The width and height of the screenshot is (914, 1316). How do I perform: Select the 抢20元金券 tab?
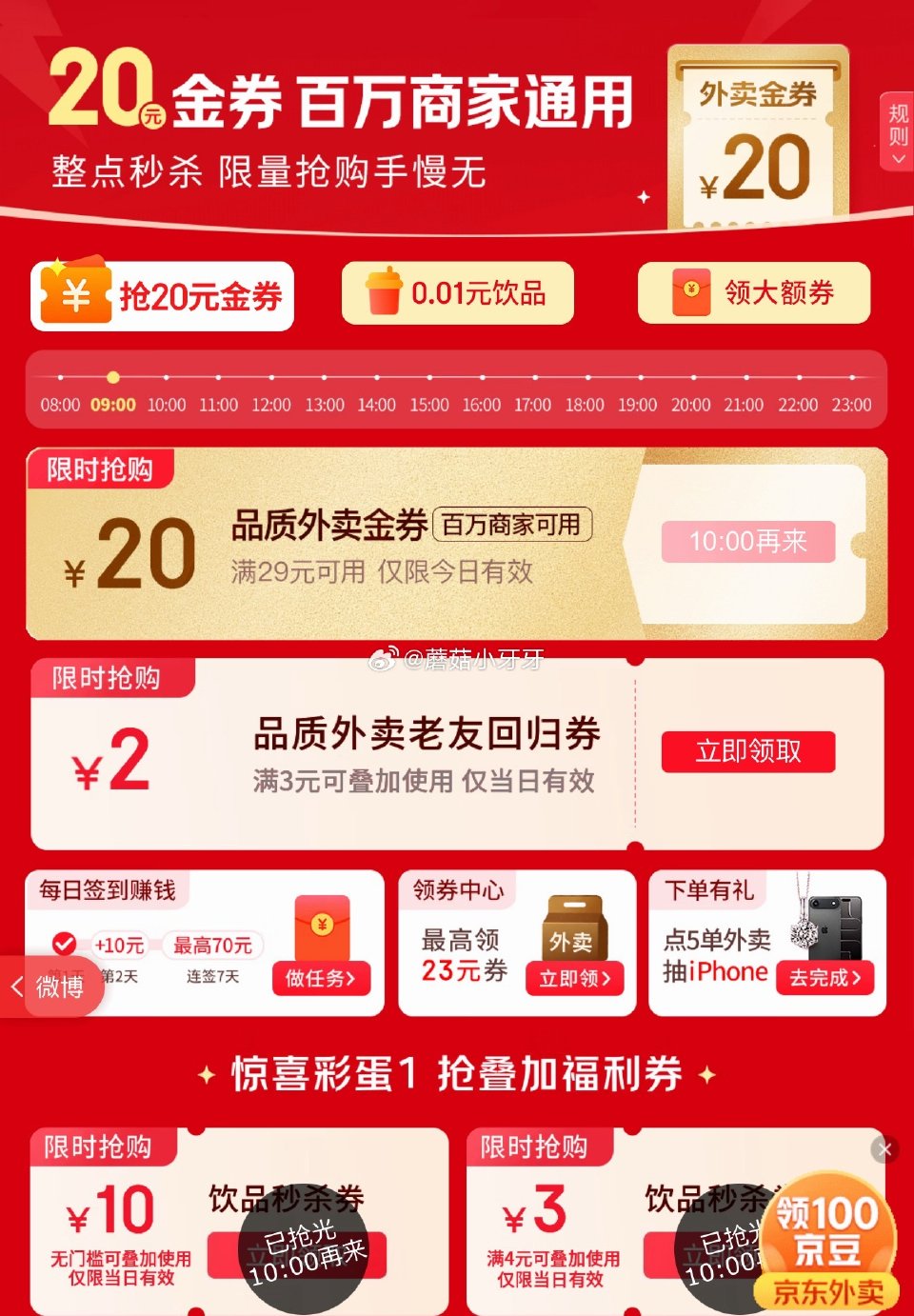(x=162, y=293)
